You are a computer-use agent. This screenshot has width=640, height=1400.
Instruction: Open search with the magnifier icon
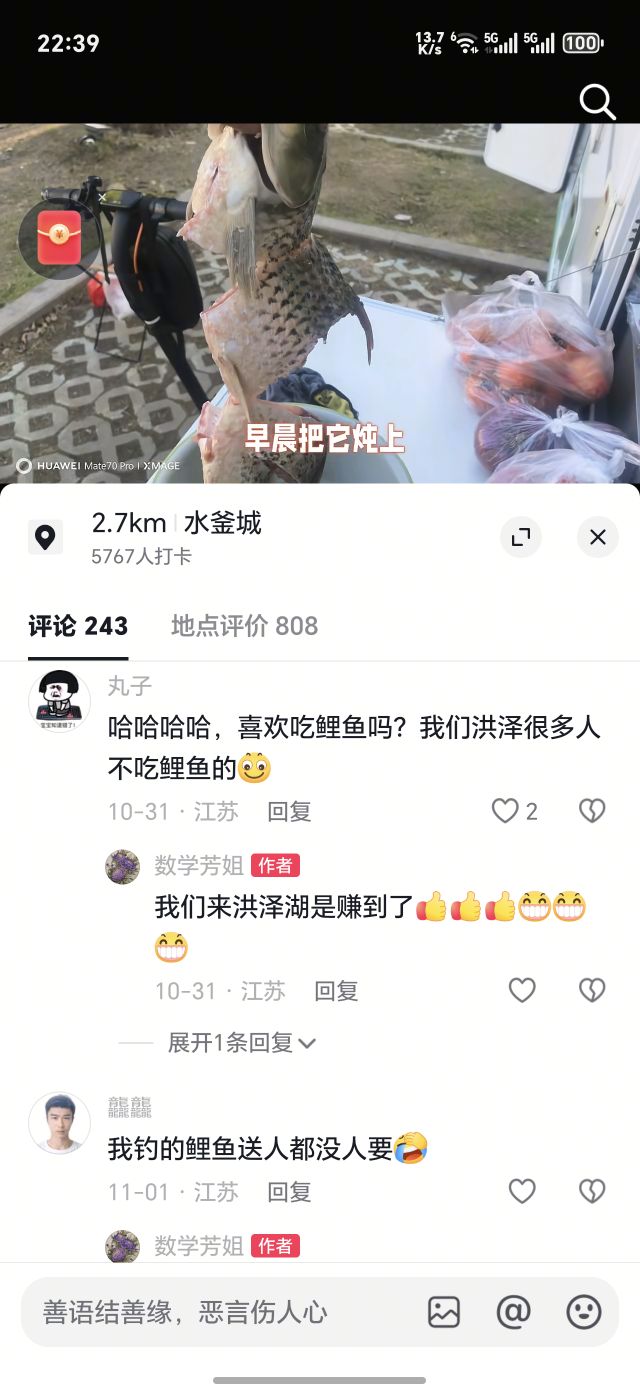[597, 101]
